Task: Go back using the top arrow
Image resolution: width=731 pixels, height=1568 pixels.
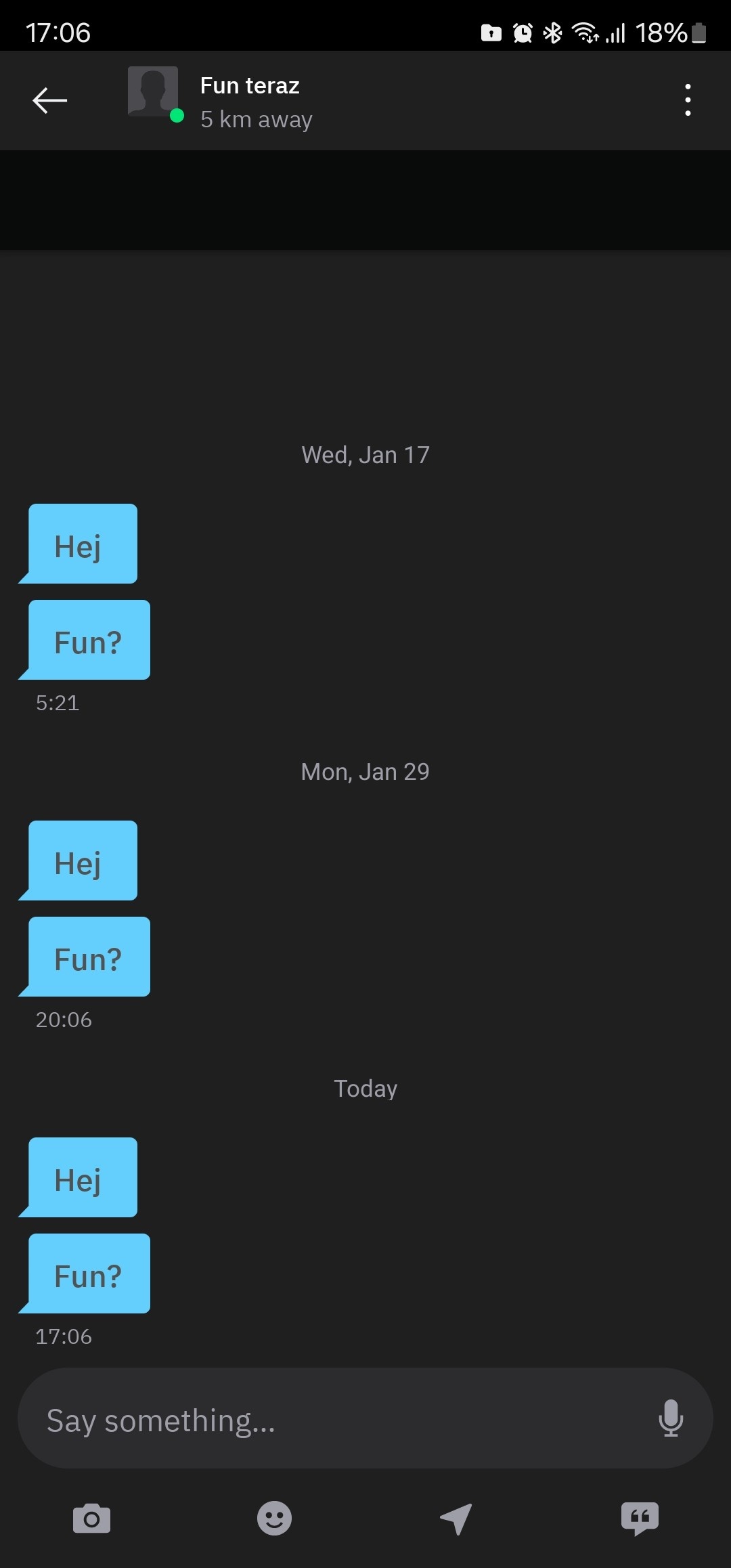Action: [49, 100]
